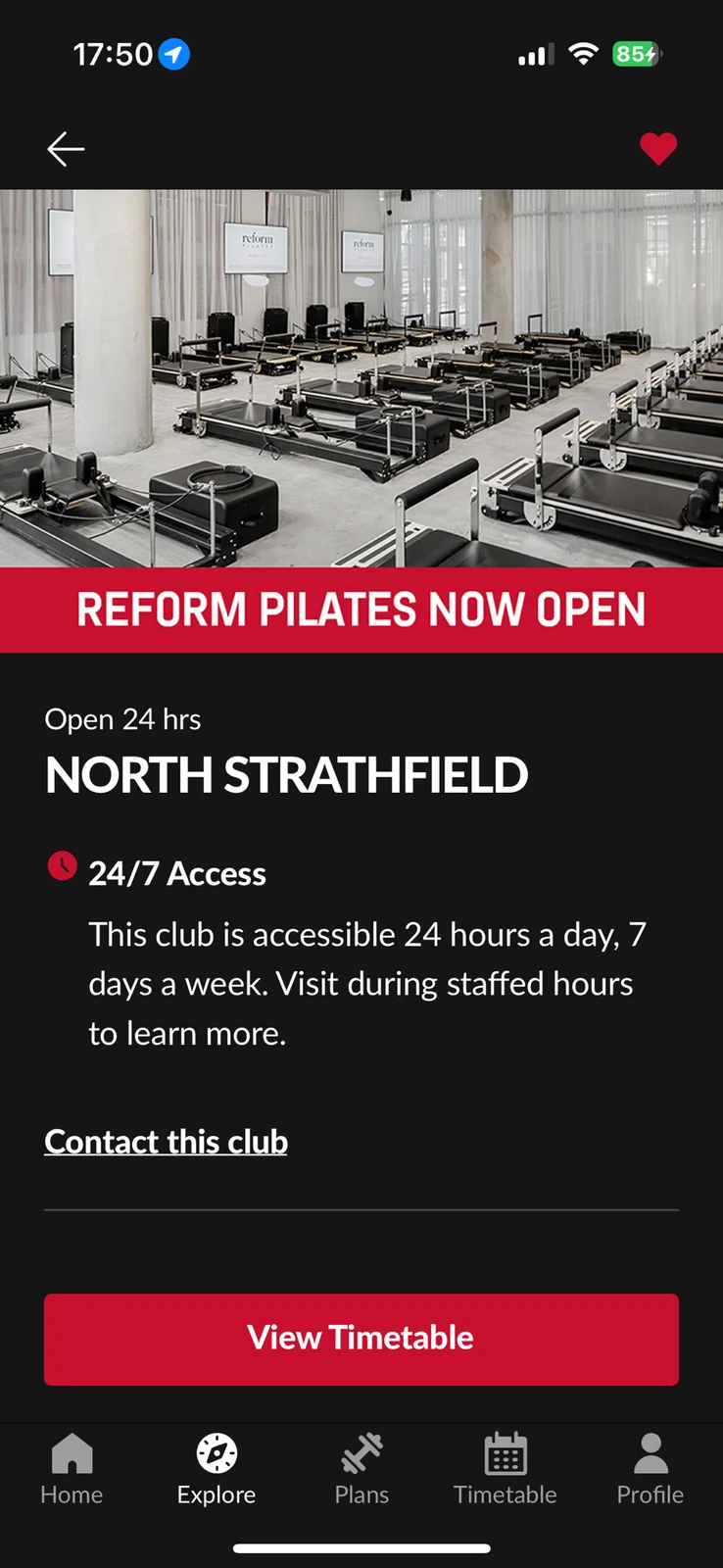
Task: Remove North Strathfield from favourites
Action: (x=658, y=149)
